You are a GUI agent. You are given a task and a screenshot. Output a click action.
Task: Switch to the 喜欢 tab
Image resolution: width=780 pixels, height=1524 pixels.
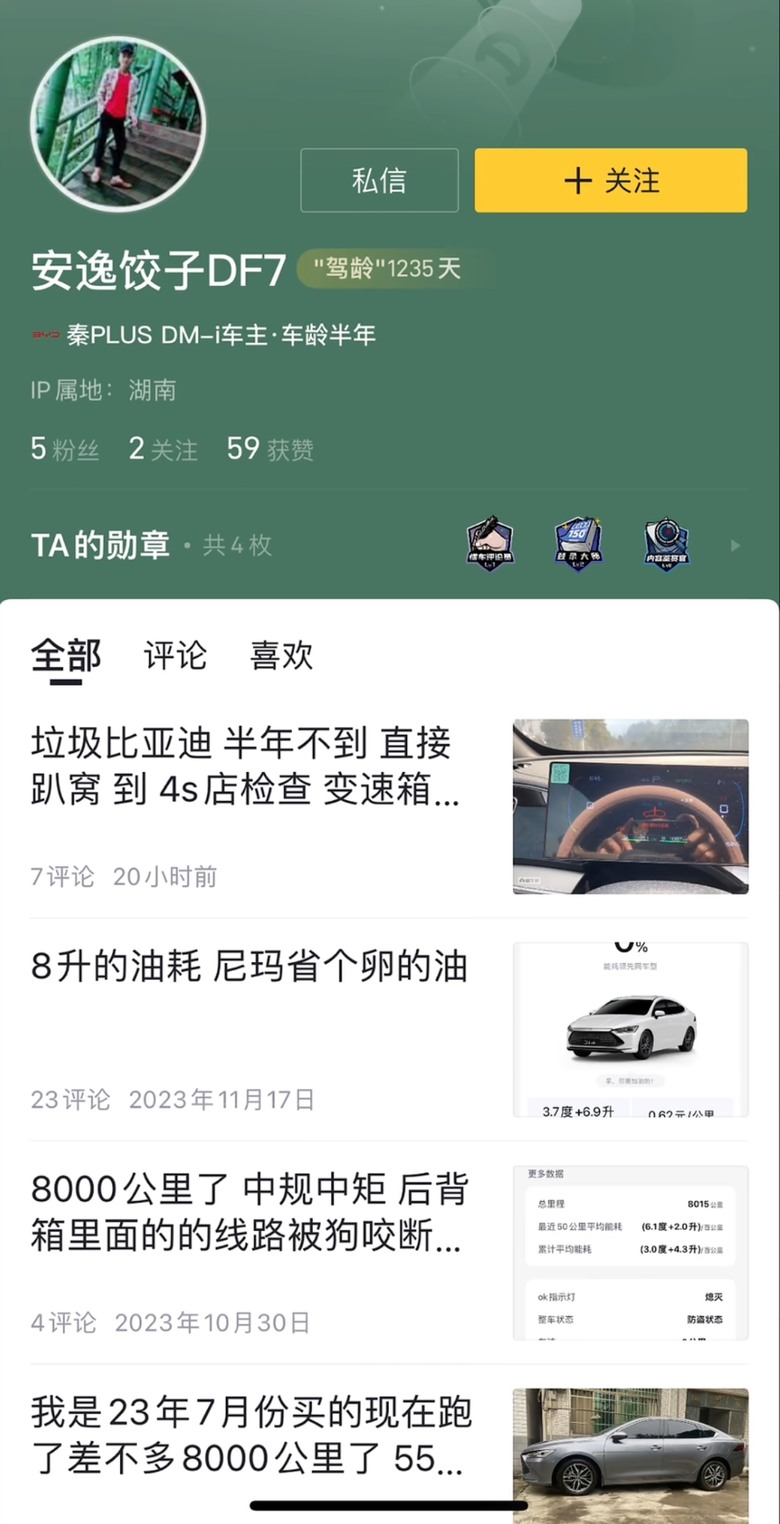point(281,656)
